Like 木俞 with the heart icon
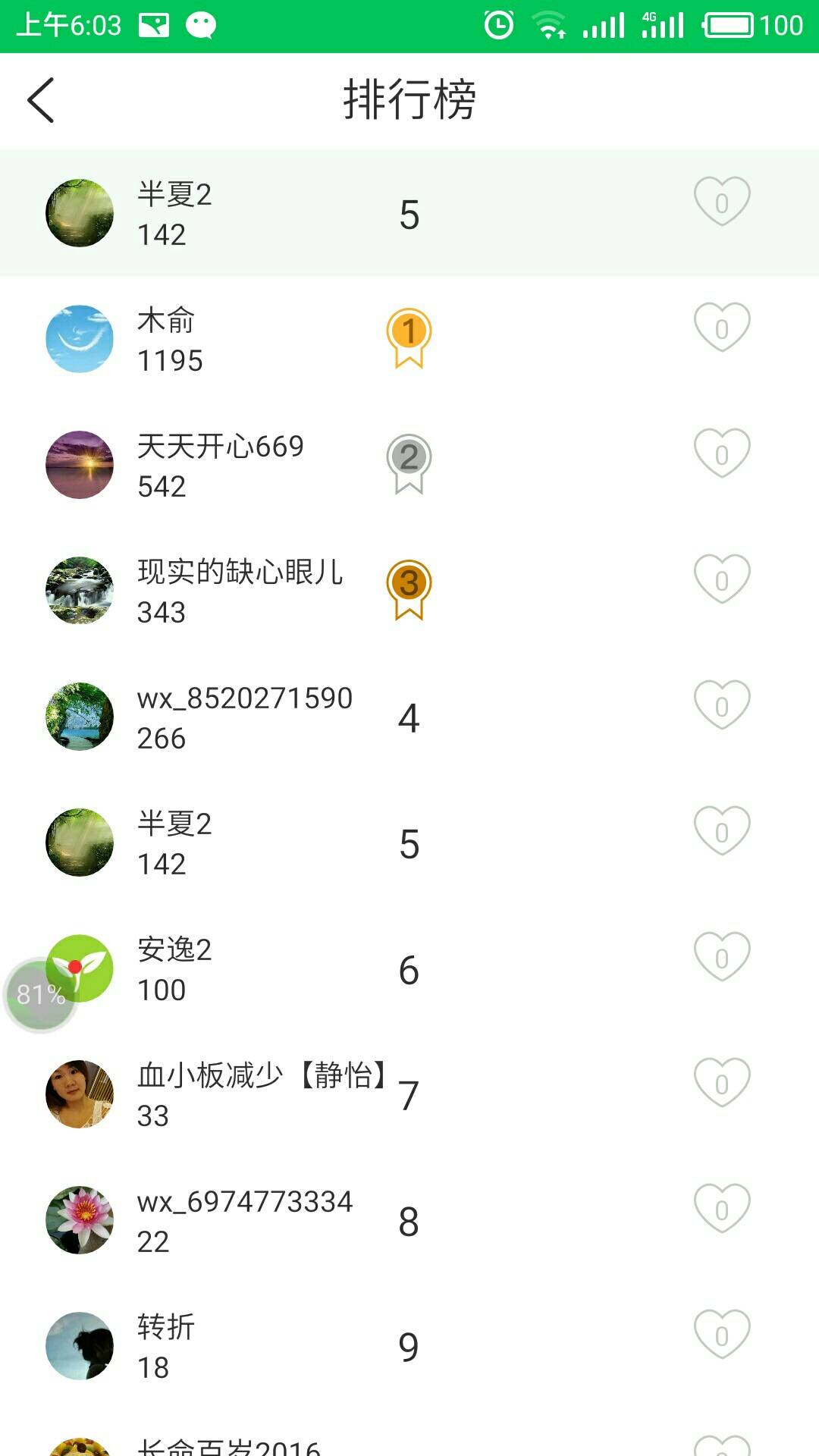Image resolution: width=819 pixels, height=1456 pixels. pyautogui.click(x=722, y=328)
